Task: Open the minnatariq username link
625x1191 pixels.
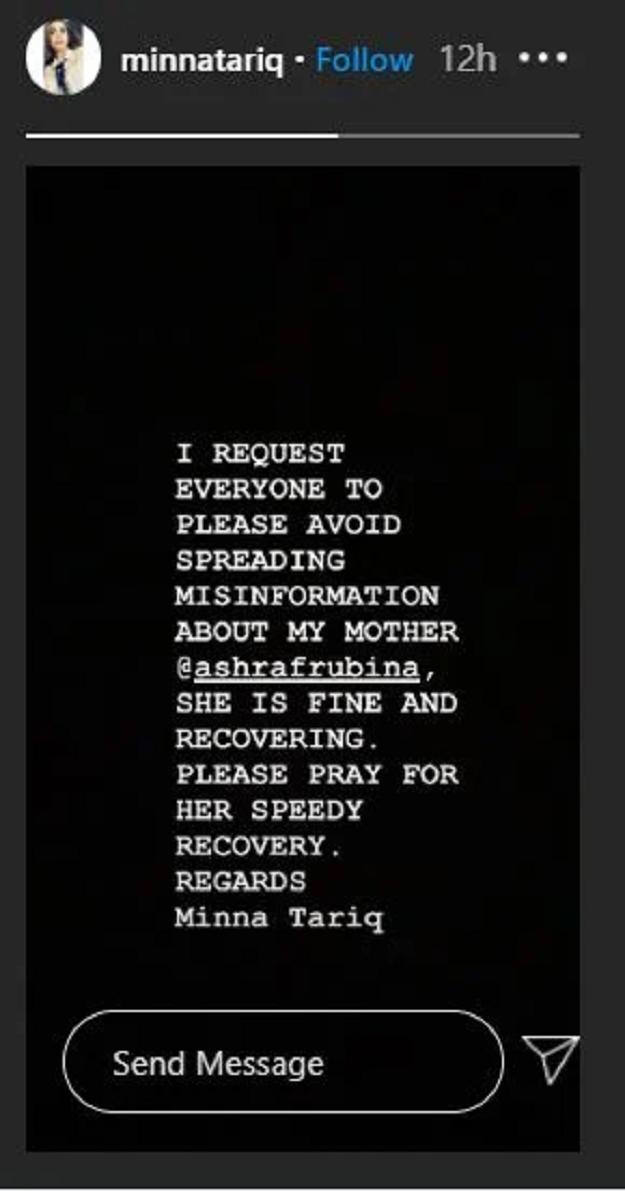Action: point(202,60)
